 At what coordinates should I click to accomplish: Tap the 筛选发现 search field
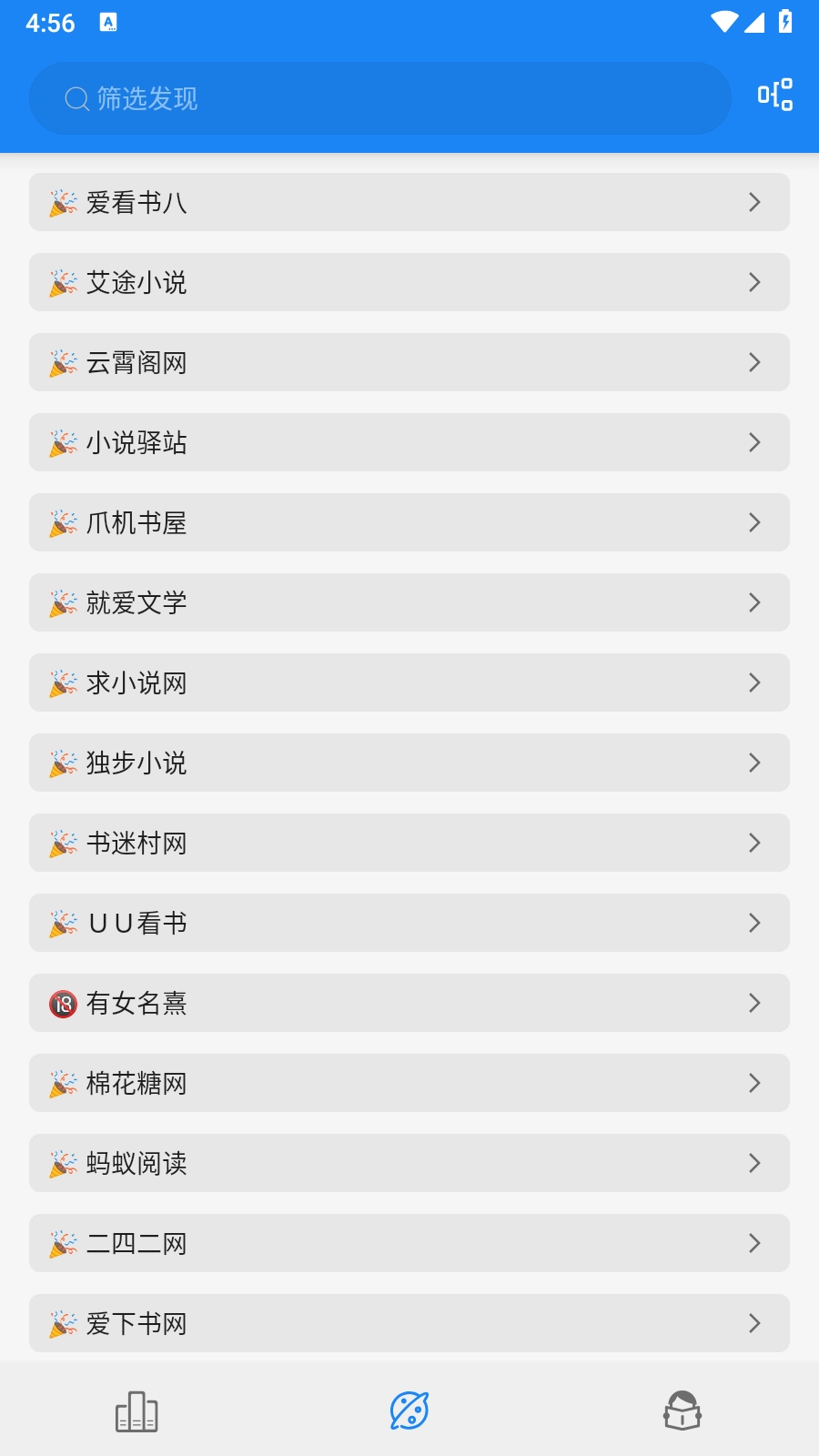click(380, 98)
